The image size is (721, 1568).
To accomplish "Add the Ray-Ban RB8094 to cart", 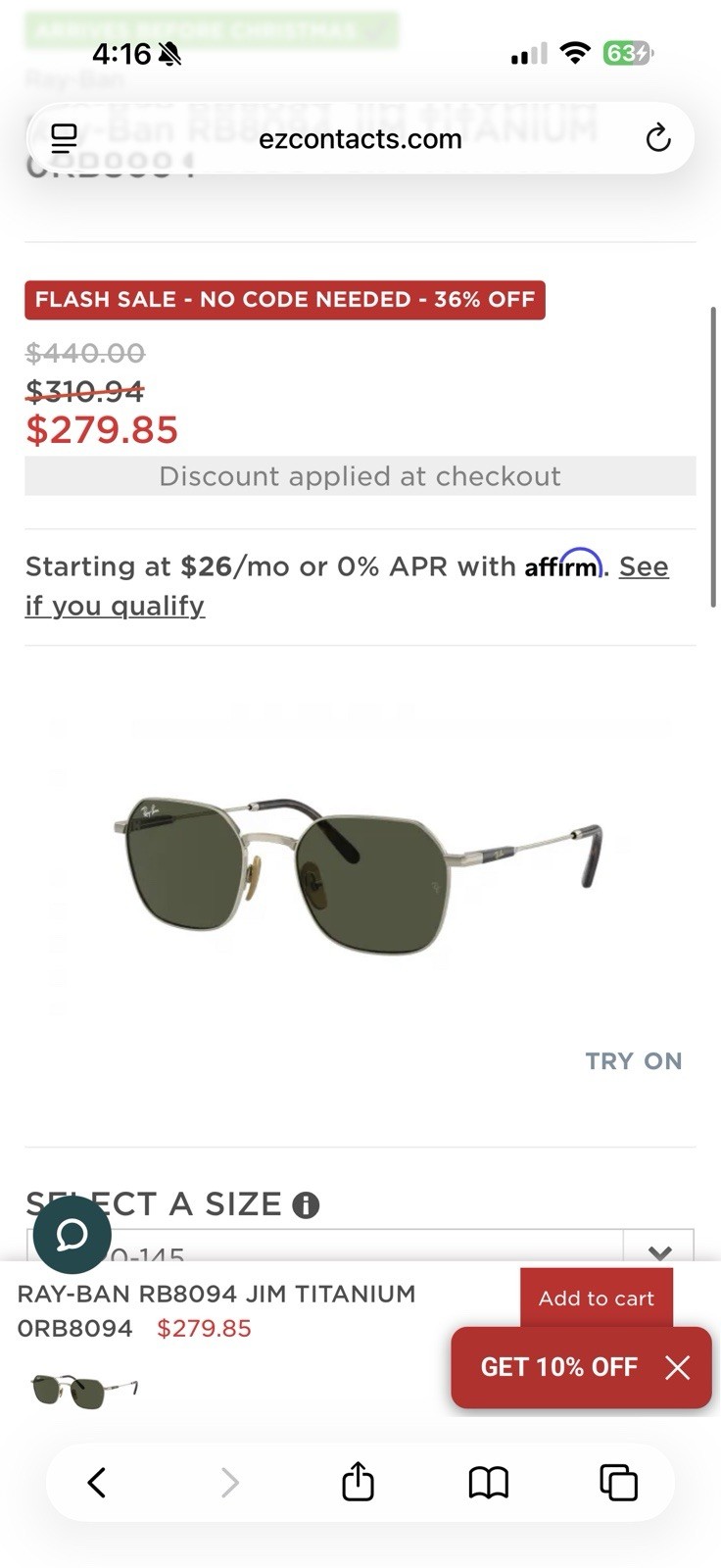I will [596, 1298].
